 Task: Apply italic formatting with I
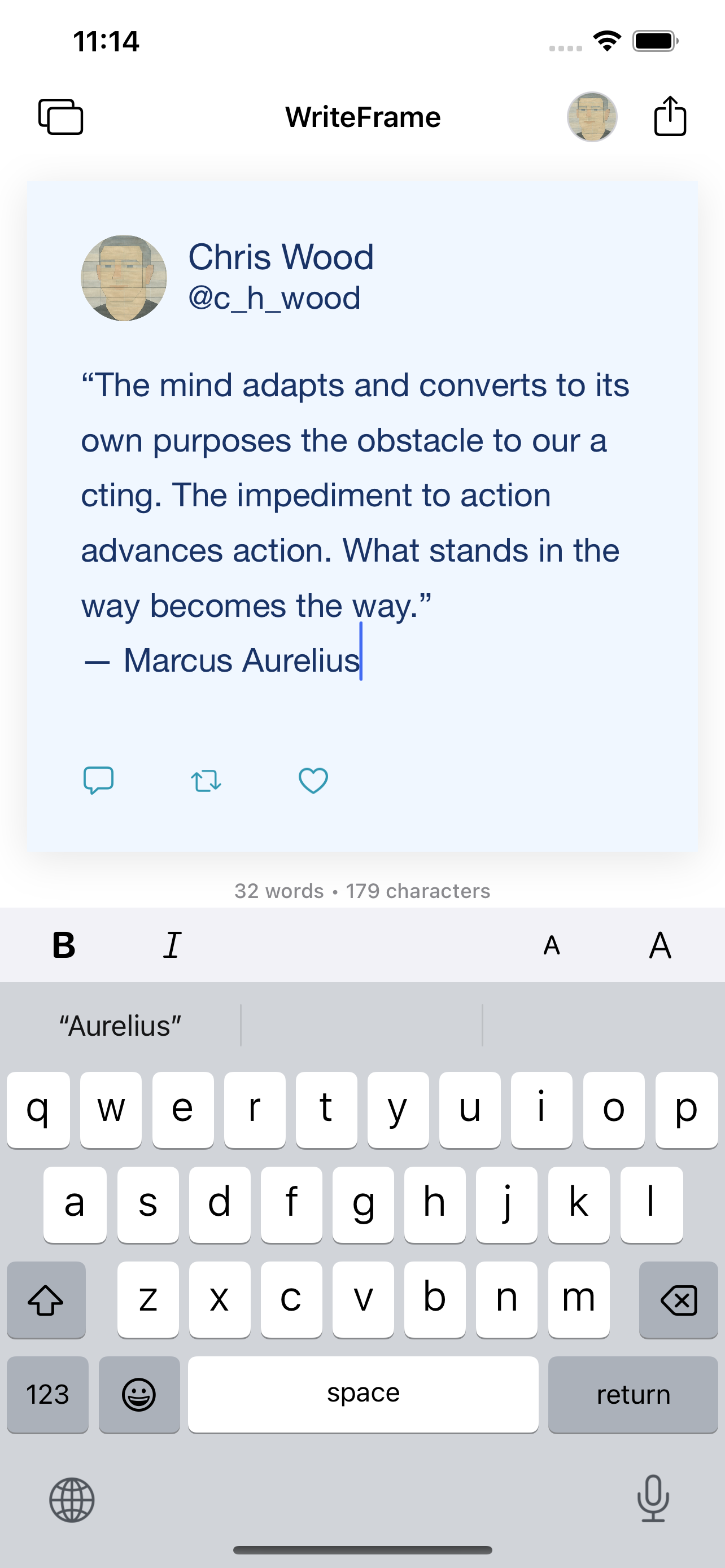tap(172, 945)
